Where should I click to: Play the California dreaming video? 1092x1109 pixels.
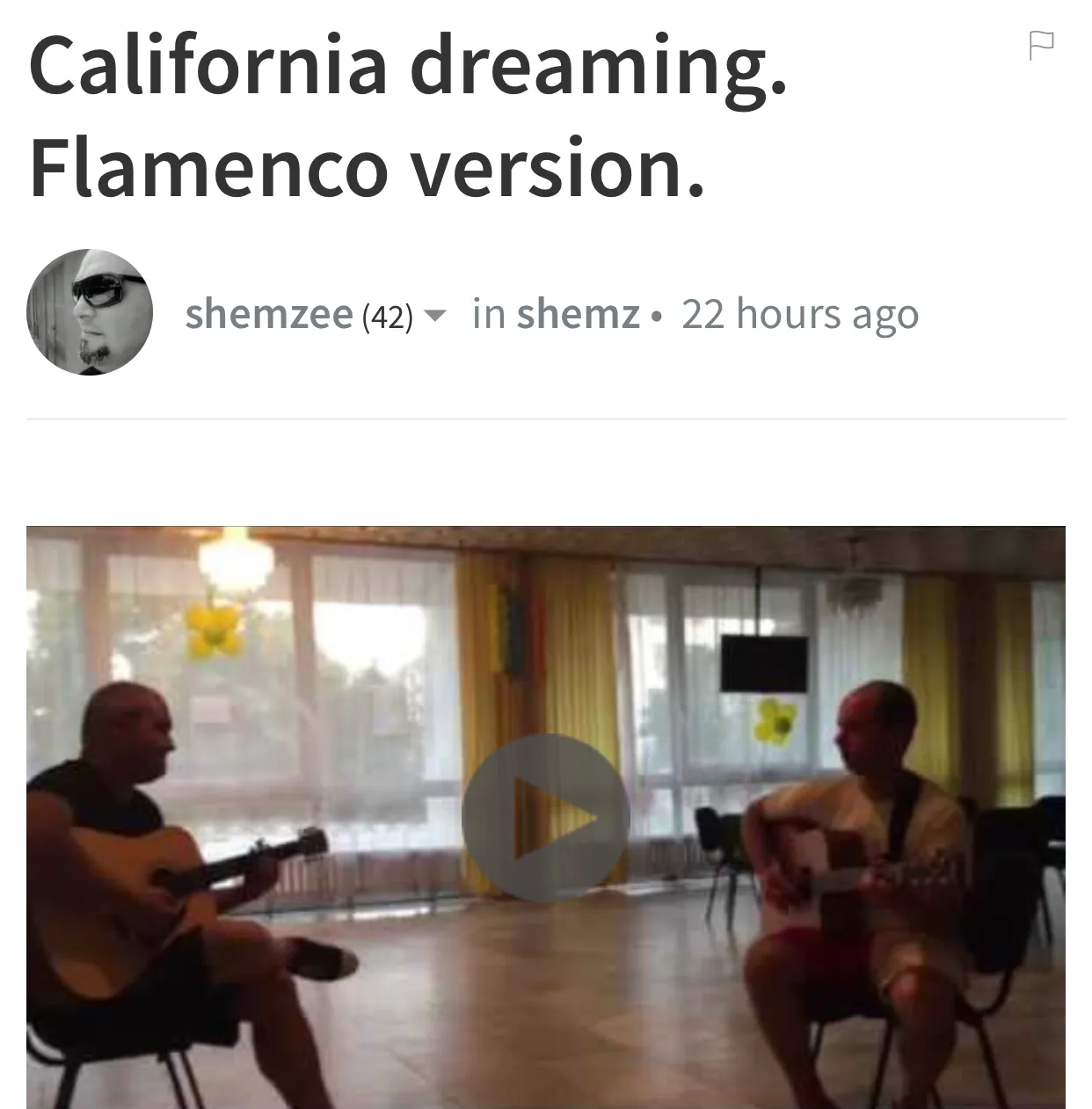545,817
